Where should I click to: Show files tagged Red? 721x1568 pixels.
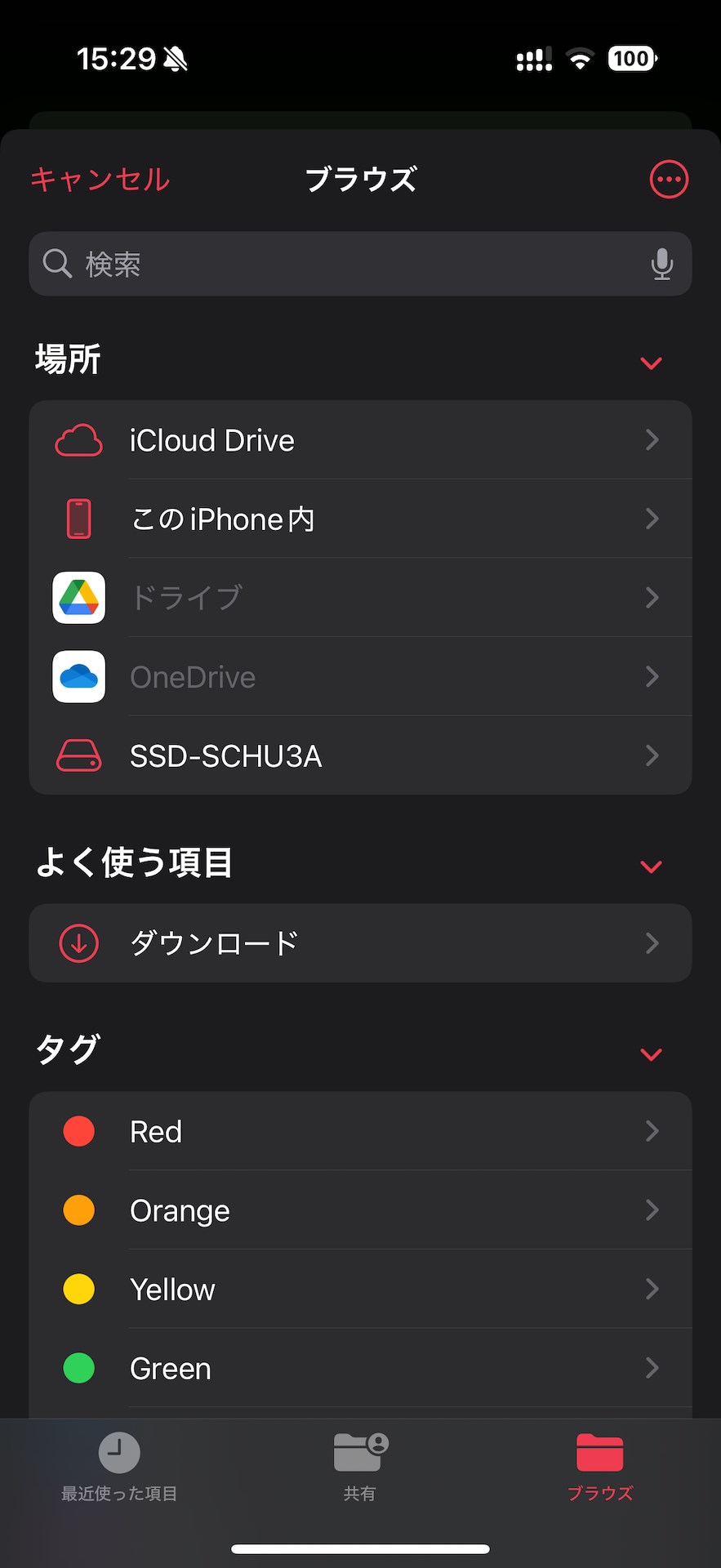(x=360, y=1131)
